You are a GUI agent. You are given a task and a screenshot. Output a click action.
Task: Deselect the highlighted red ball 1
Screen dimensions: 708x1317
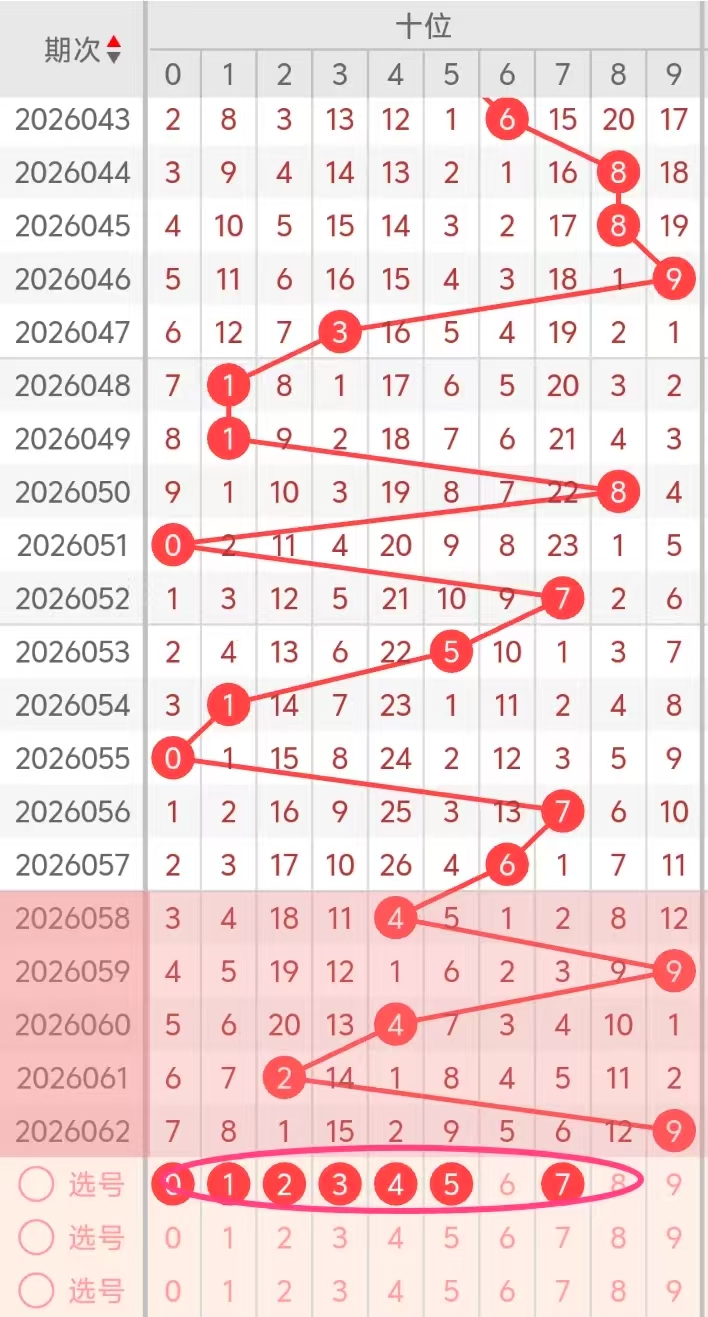click(x=229, y=1185)
